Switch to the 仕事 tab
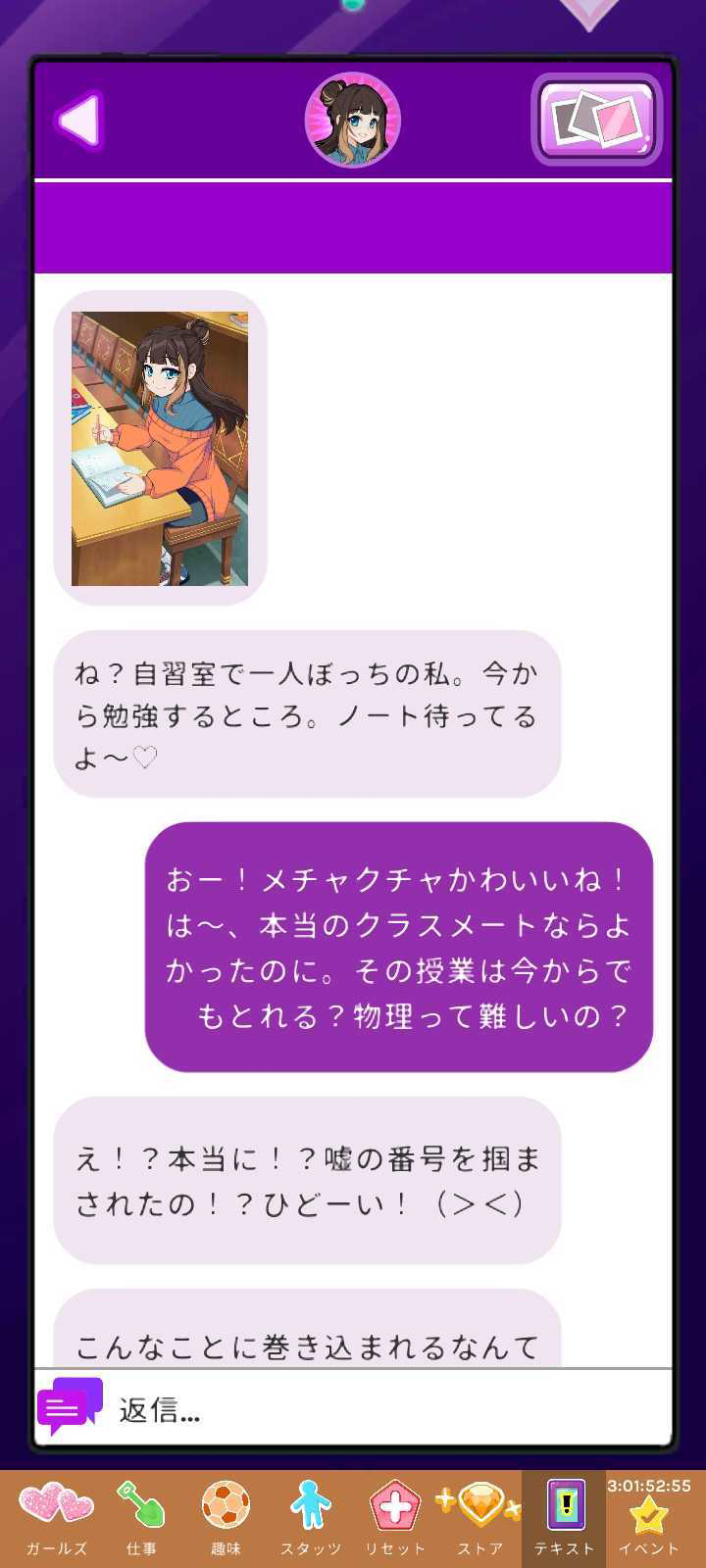This screenshot has width=706, height=1568. tap(141, 1516)
